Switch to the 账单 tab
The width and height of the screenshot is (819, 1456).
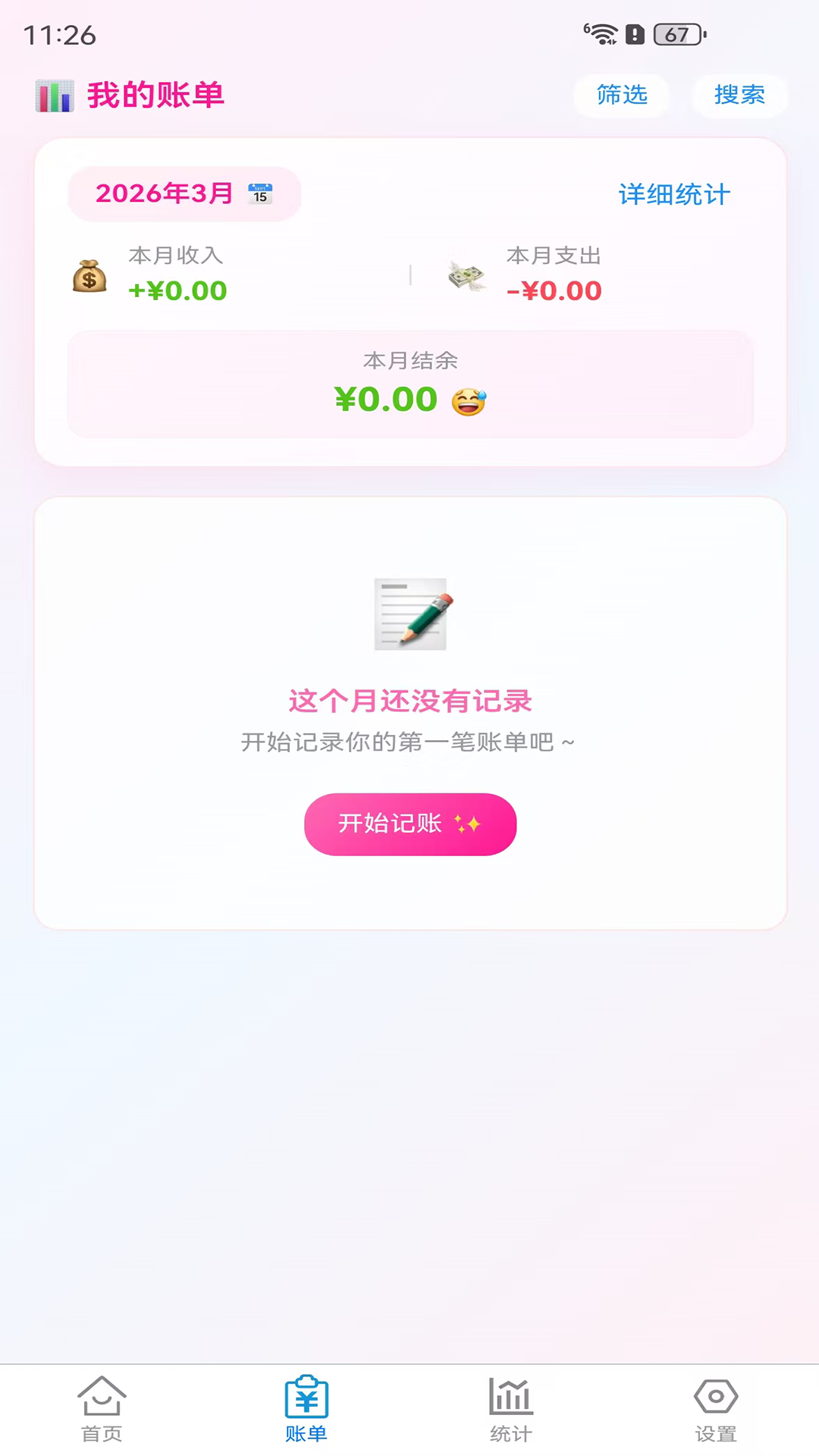[306, 1411]
